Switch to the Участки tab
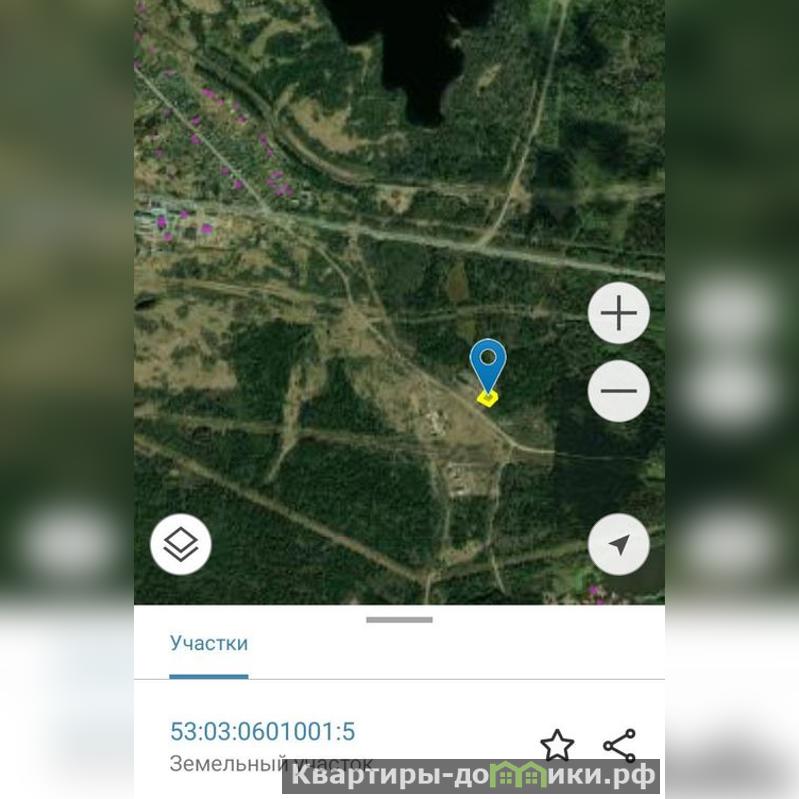Image resolution: width=799 pixels, height=799 pixels. pyautogui.click(x=208, y=644)
